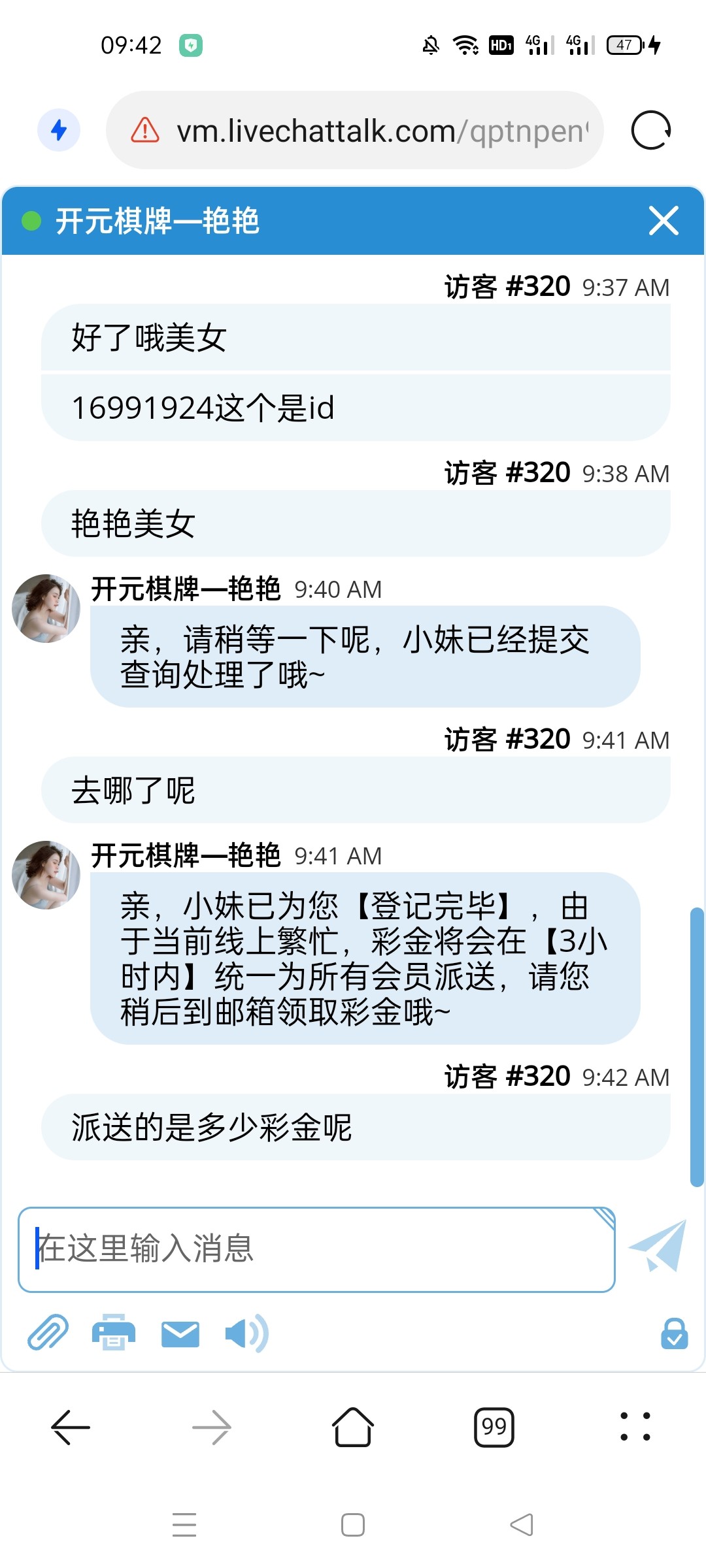Email the chat transcript

pos(180,1333)
